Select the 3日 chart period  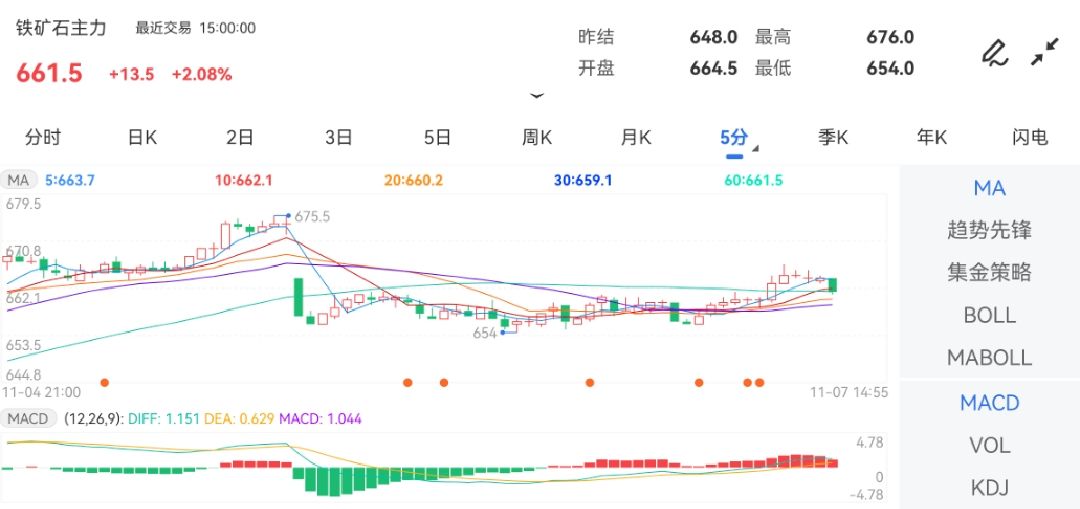click(x=339, y=138)
